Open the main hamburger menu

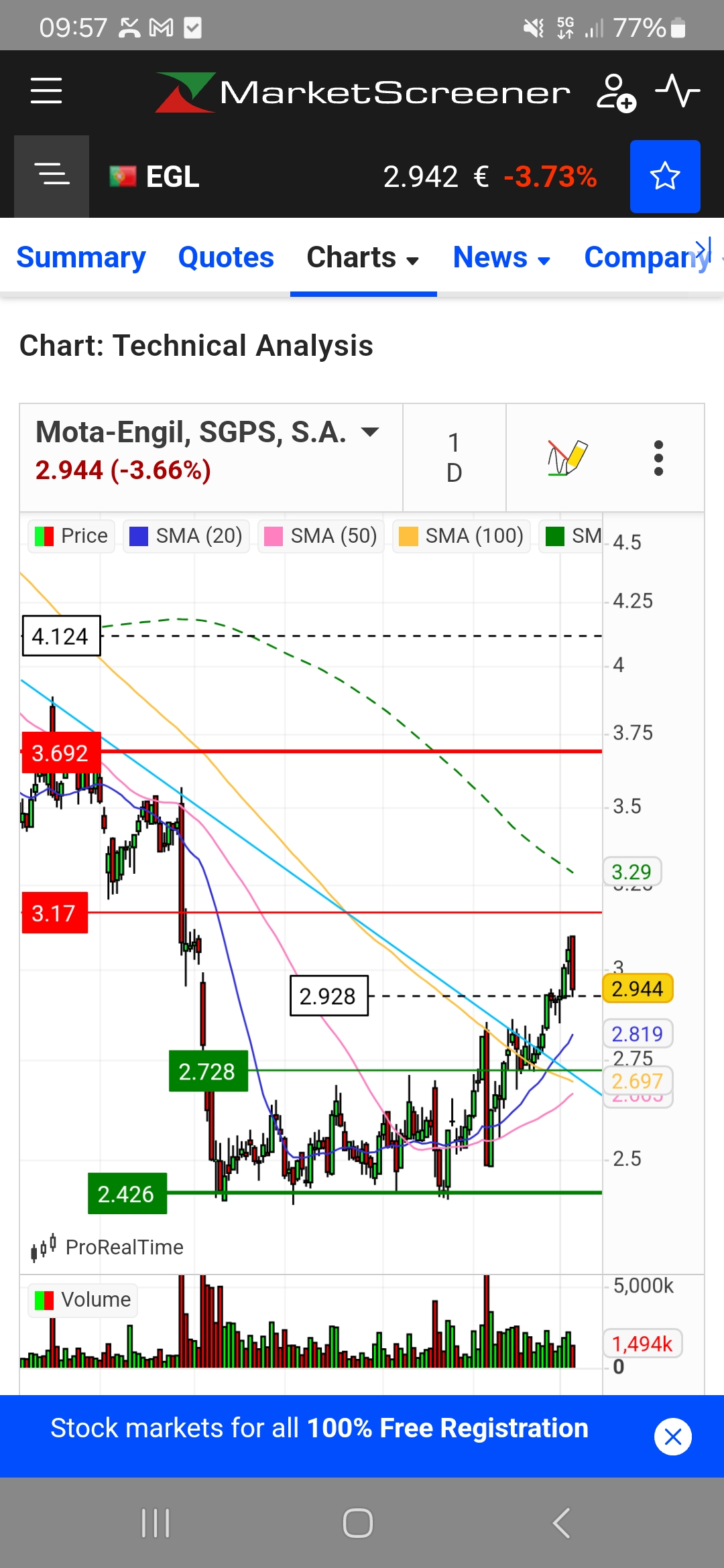click(46, 91)
